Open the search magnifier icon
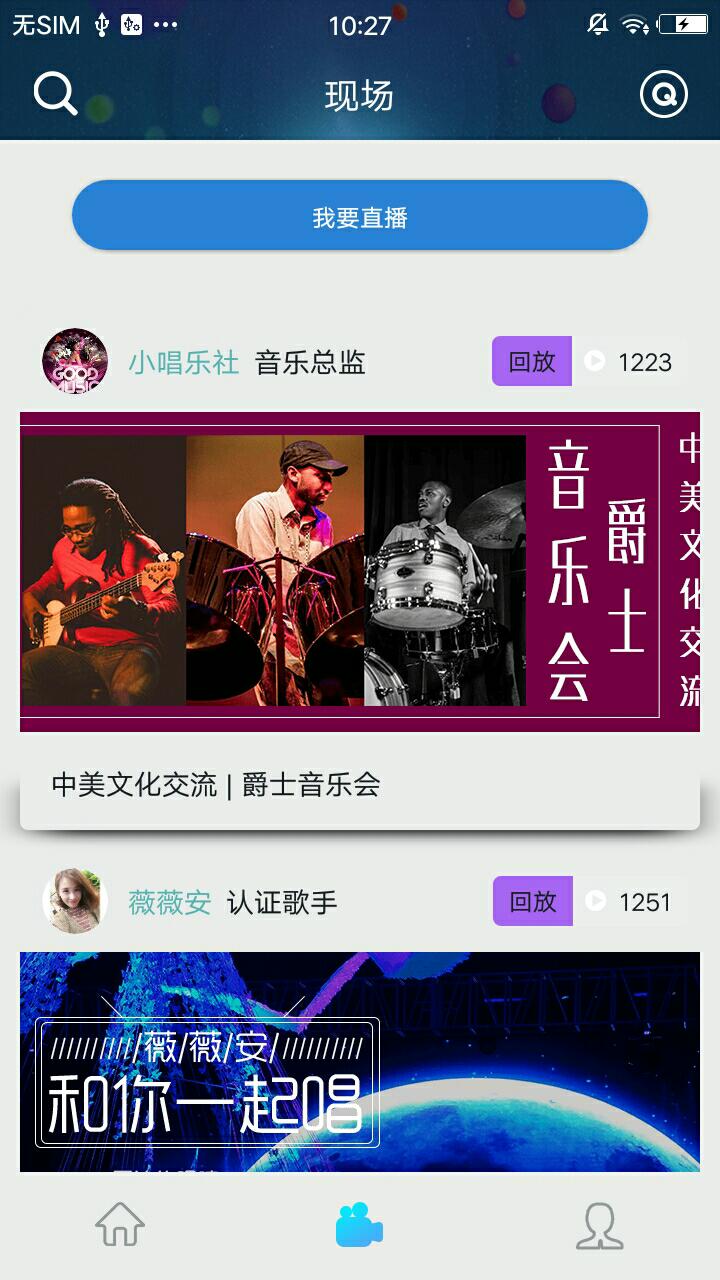The image size is (720, 1280). (x=55, y=95)
